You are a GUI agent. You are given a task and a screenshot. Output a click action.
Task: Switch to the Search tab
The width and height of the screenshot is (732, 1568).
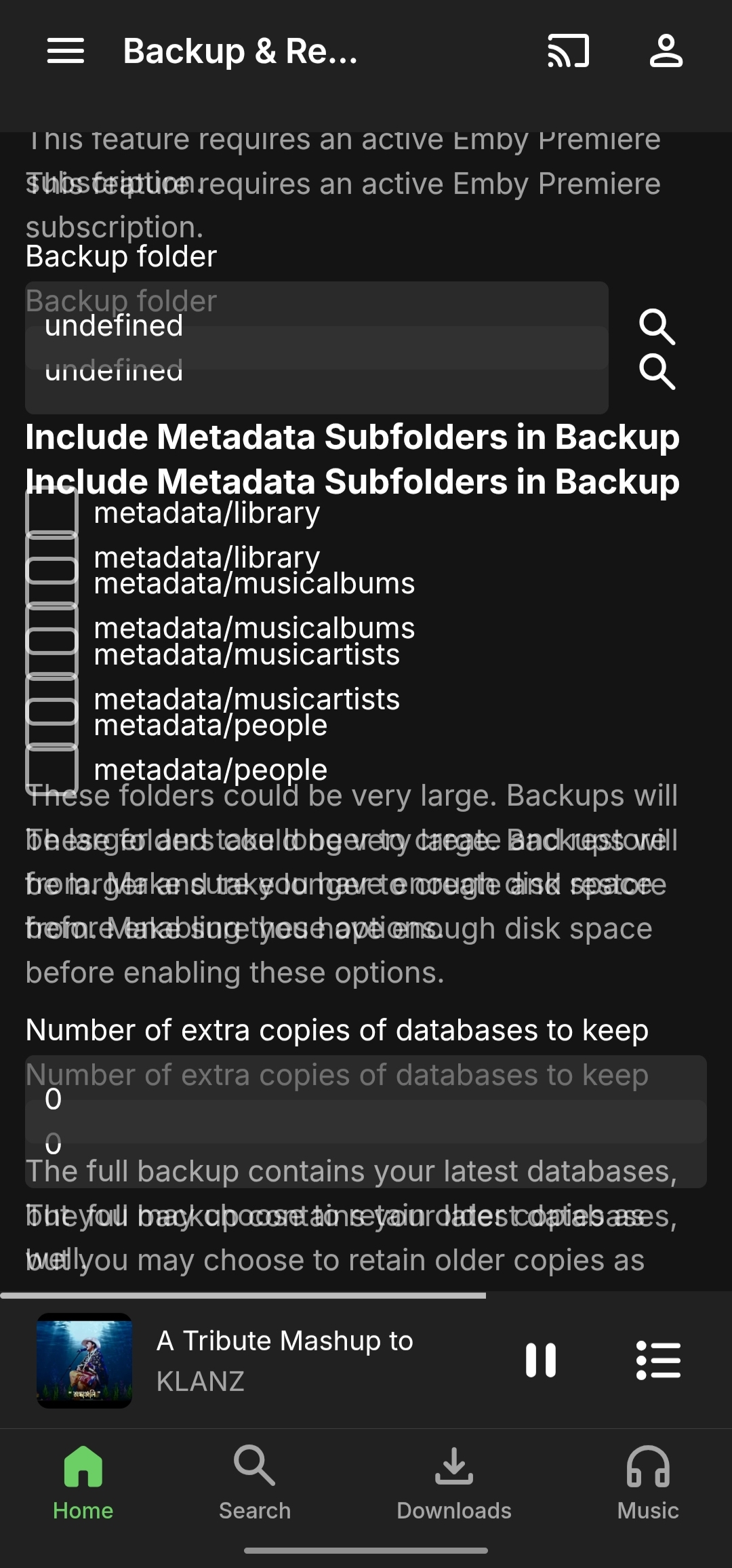(255, 1483)
